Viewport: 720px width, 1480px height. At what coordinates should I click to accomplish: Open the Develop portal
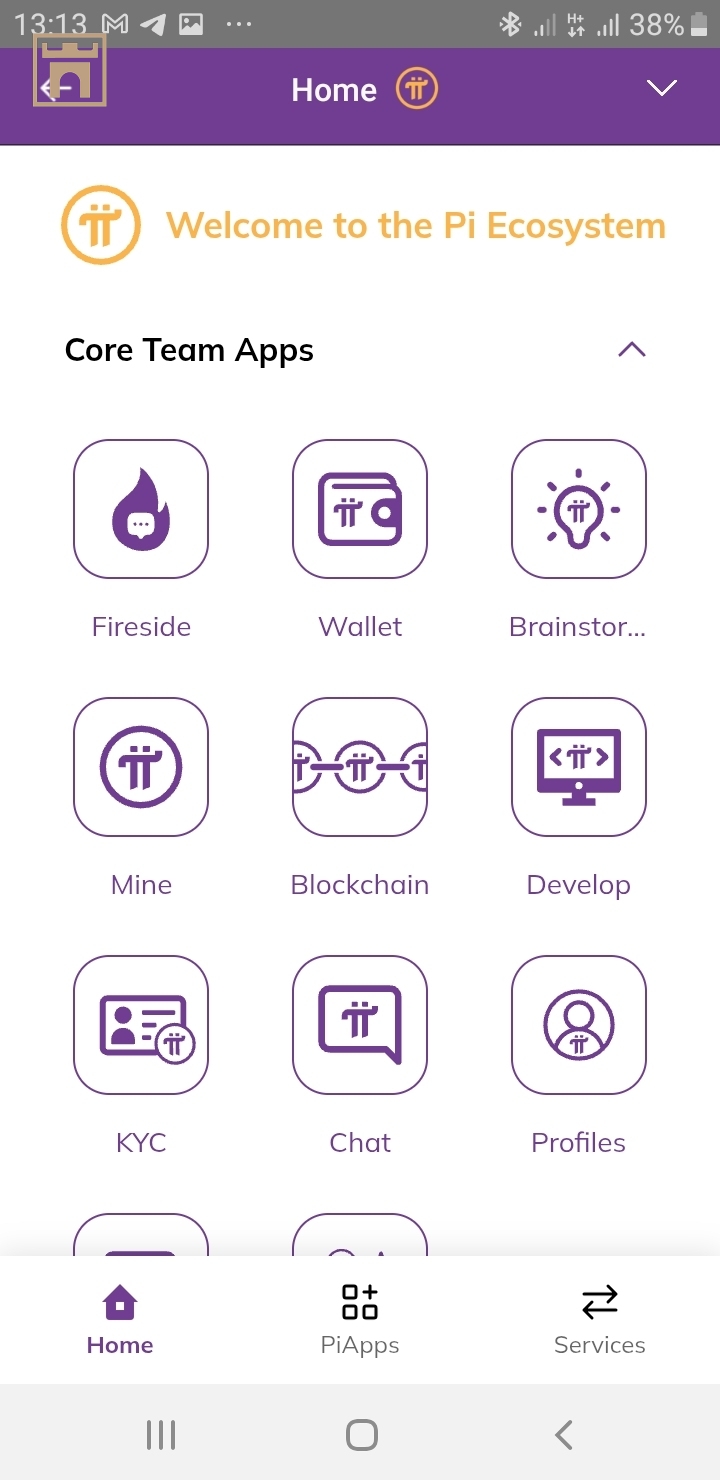578,767
